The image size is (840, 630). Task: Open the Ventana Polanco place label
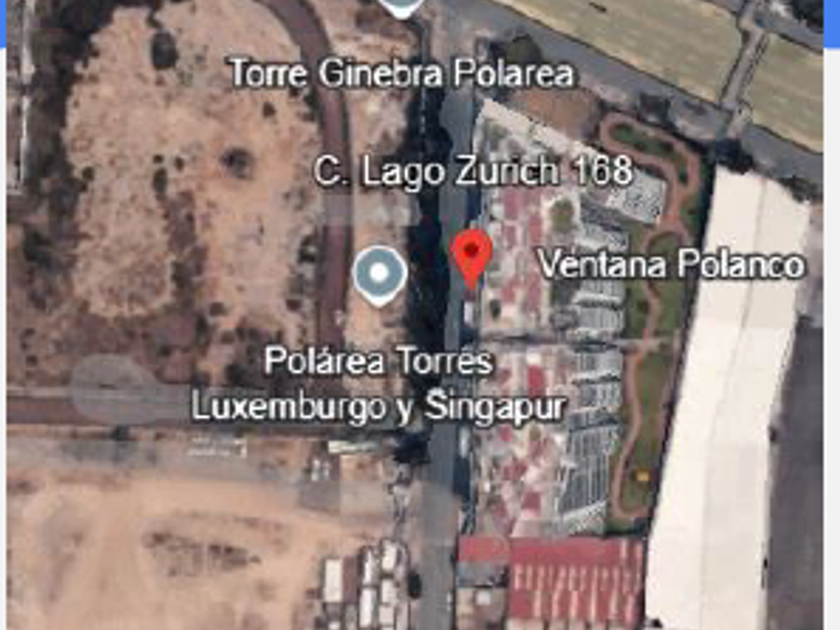point(671,265)
